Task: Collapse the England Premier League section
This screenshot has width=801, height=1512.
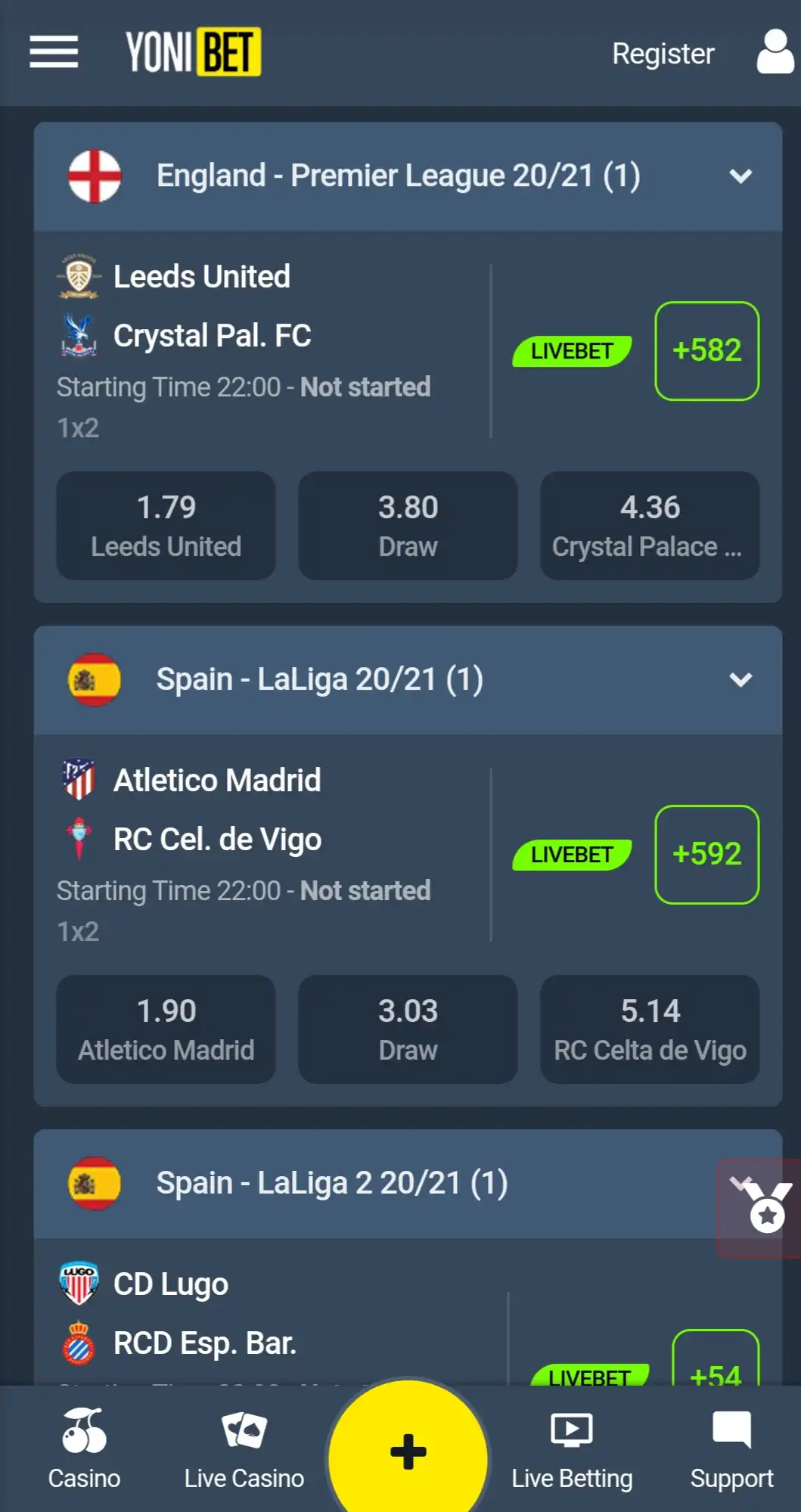Action: [x=740, y=176]
